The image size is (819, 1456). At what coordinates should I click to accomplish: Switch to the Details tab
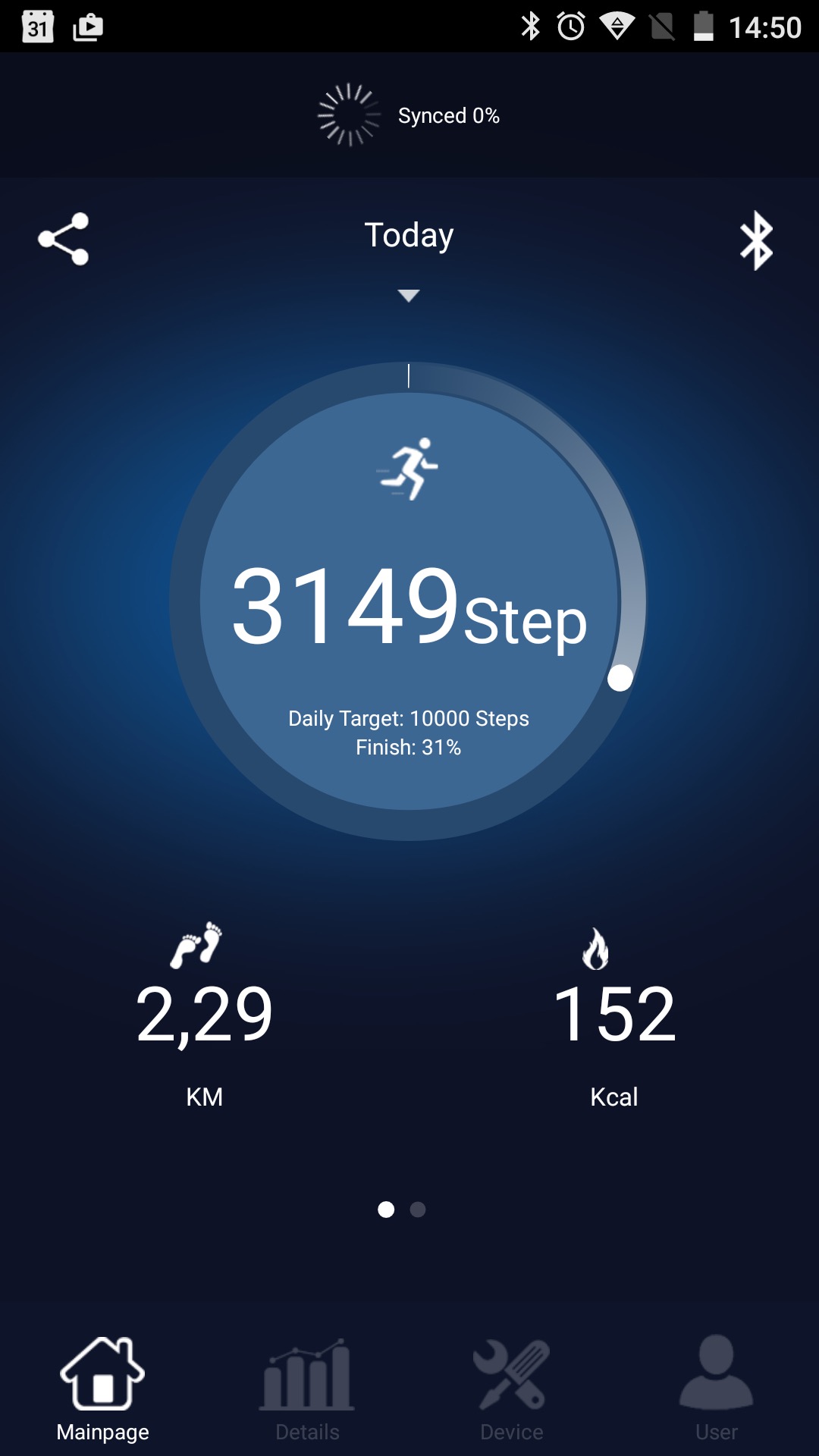[x=307, y=1389]
